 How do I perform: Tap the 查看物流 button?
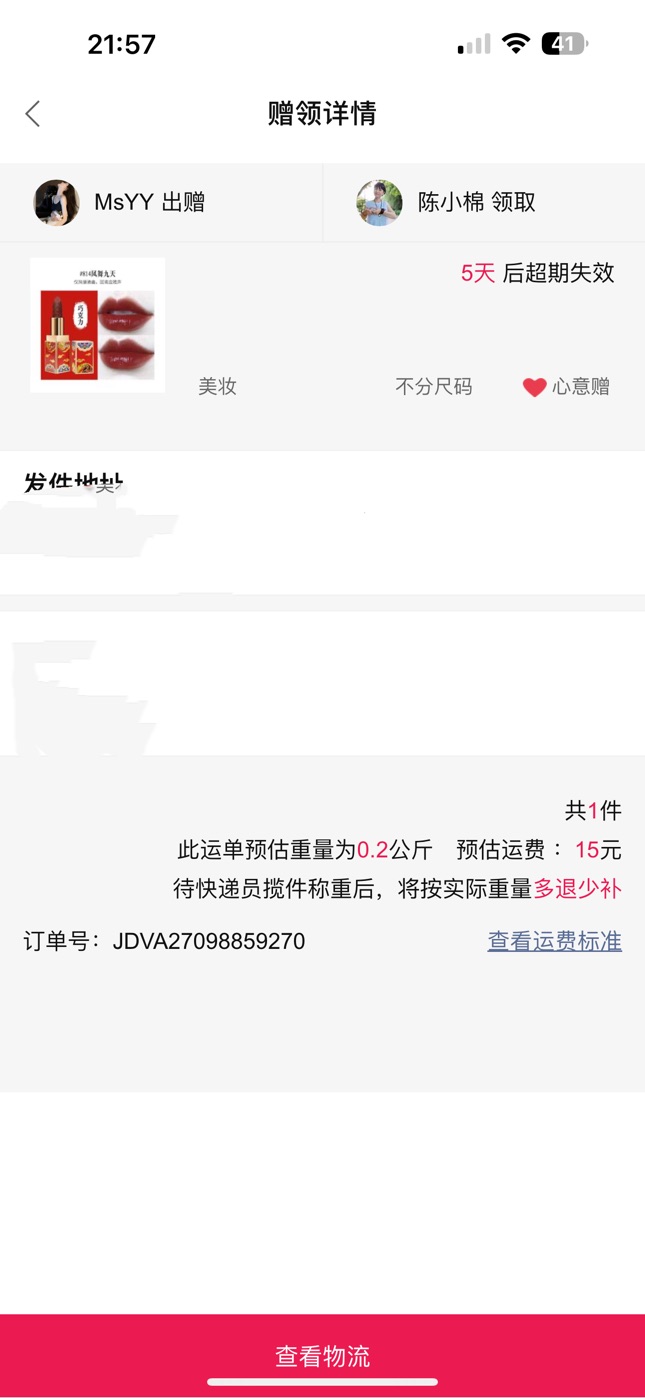(x=322, y=1355)
